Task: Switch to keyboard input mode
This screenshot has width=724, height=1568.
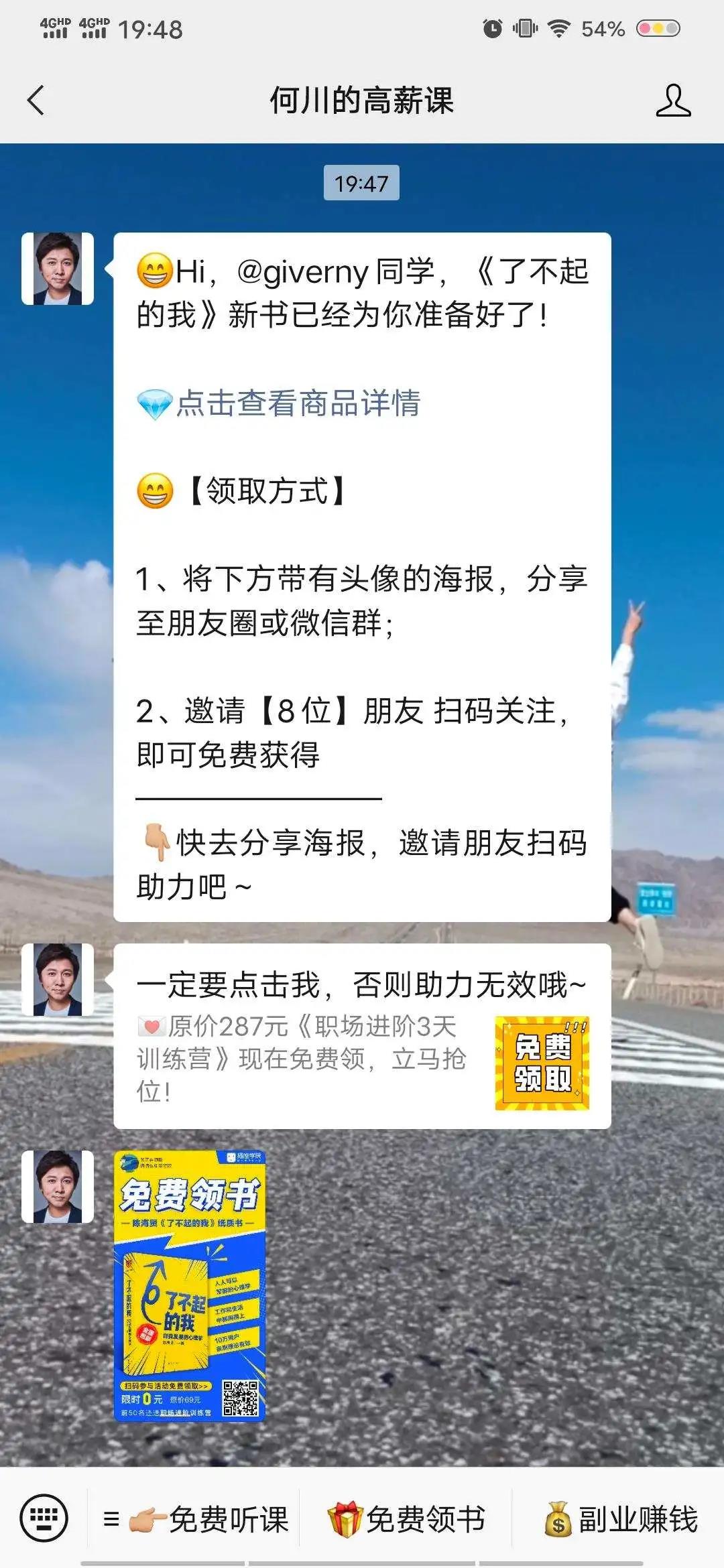Action: [x=44, y=1518]
